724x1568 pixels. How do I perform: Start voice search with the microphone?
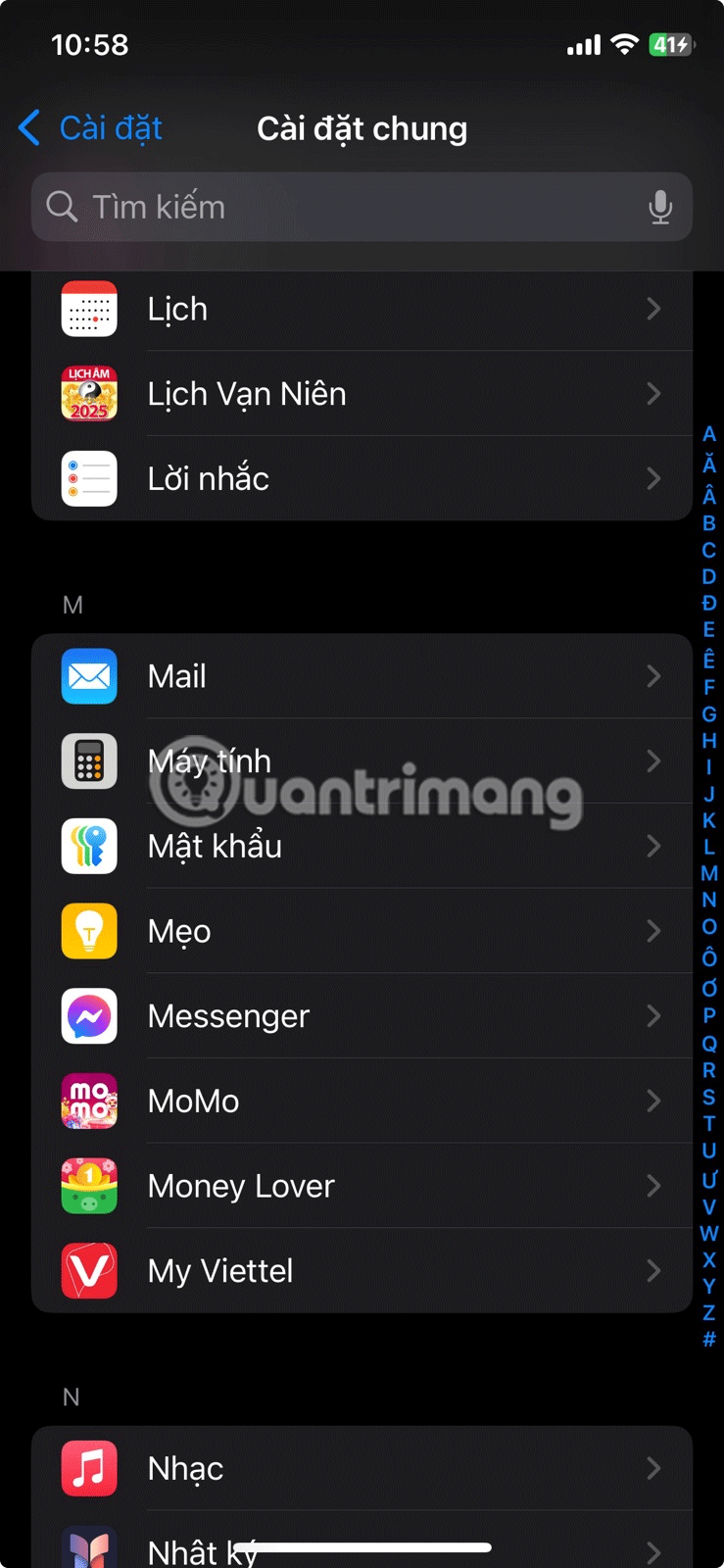(660, 207)
